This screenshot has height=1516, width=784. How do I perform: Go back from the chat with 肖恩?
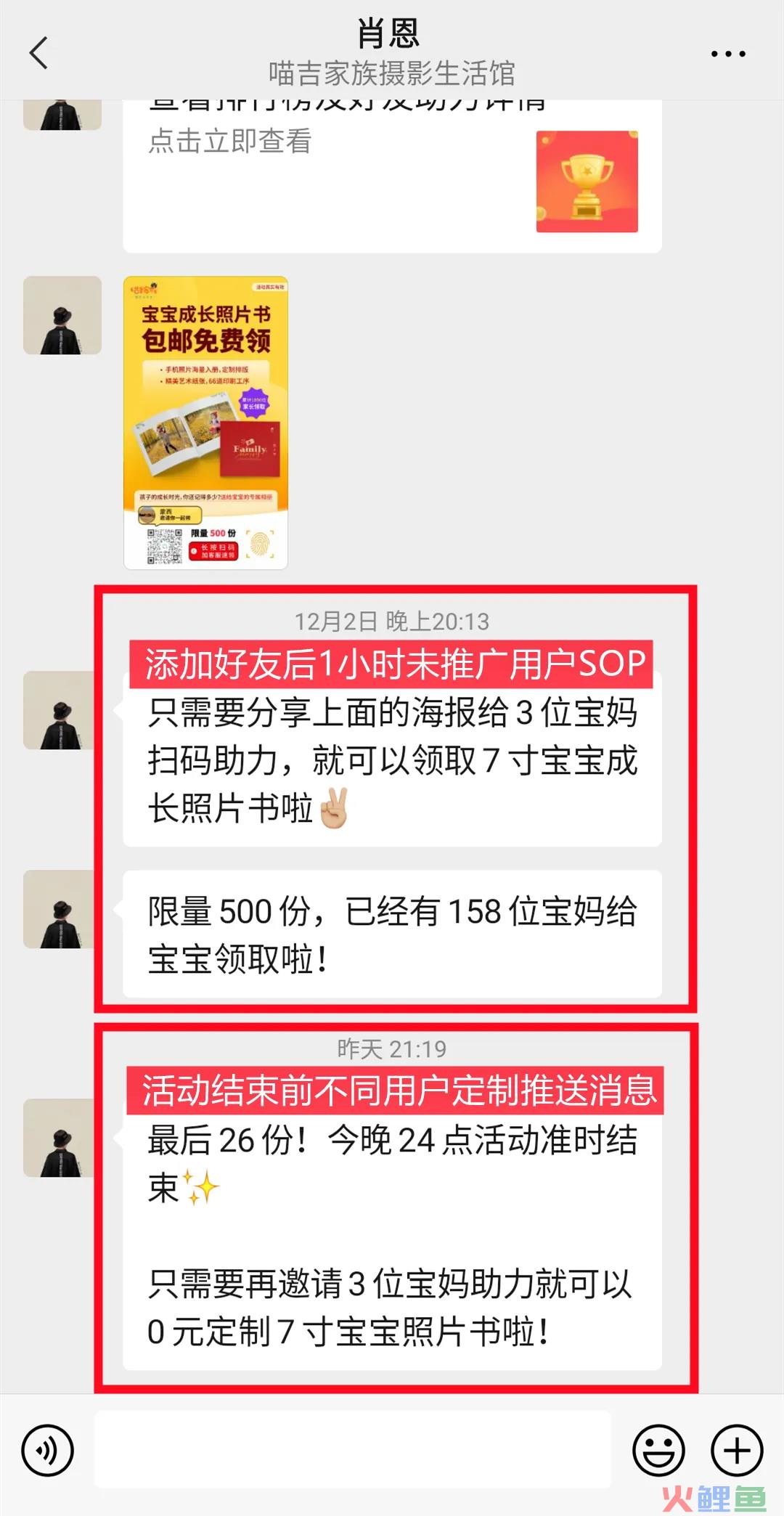click(x=39, y=53)
